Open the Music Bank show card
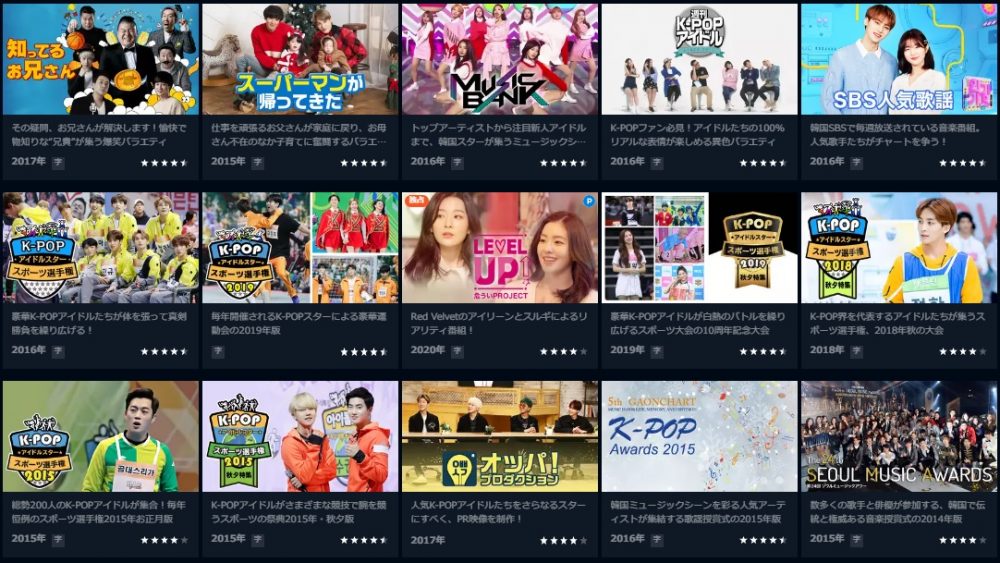The image size is (1000, 563). point(500,60)
